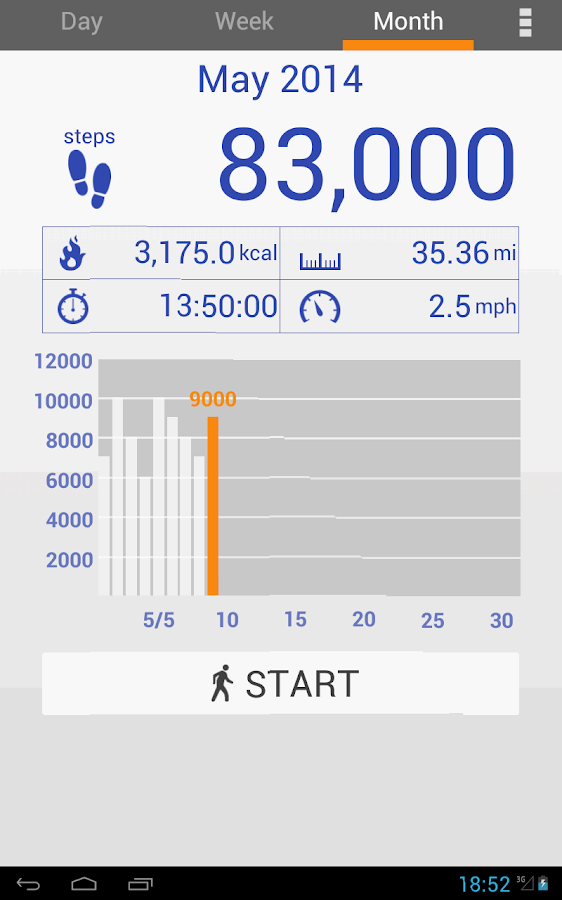Select the Month tab

tap(408, 22)
